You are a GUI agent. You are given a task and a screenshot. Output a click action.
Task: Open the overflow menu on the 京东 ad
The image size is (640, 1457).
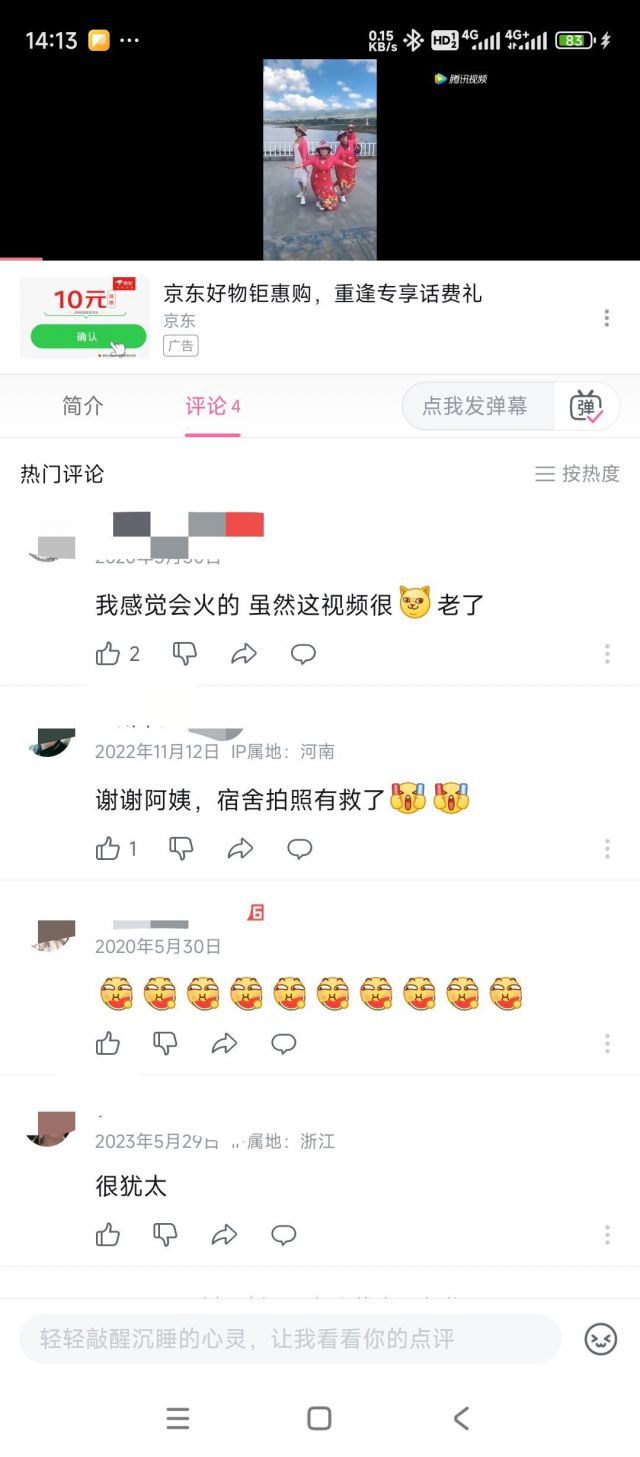606,318
